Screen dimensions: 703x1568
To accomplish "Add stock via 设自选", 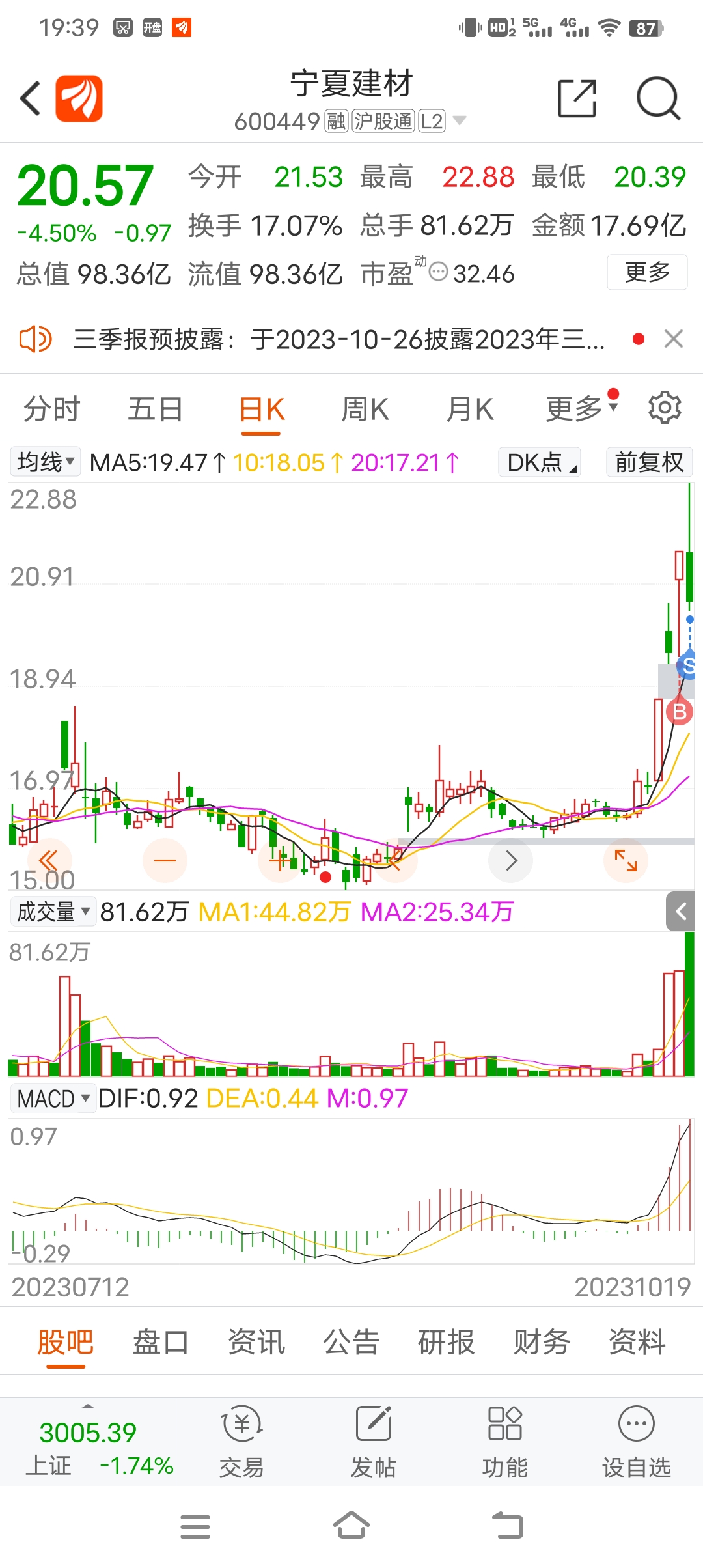I will pos(637,1442).
